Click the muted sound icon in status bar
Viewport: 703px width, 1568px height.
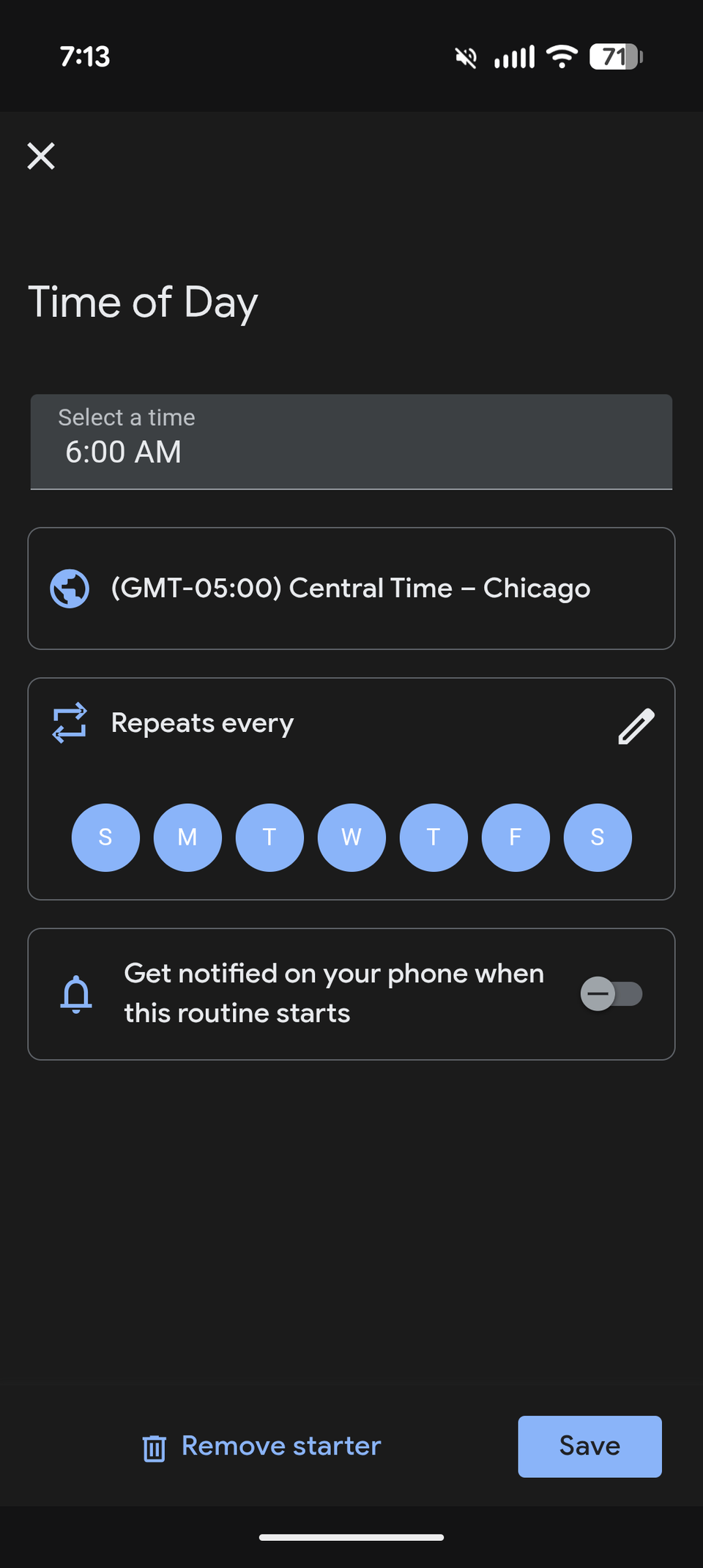466,56
